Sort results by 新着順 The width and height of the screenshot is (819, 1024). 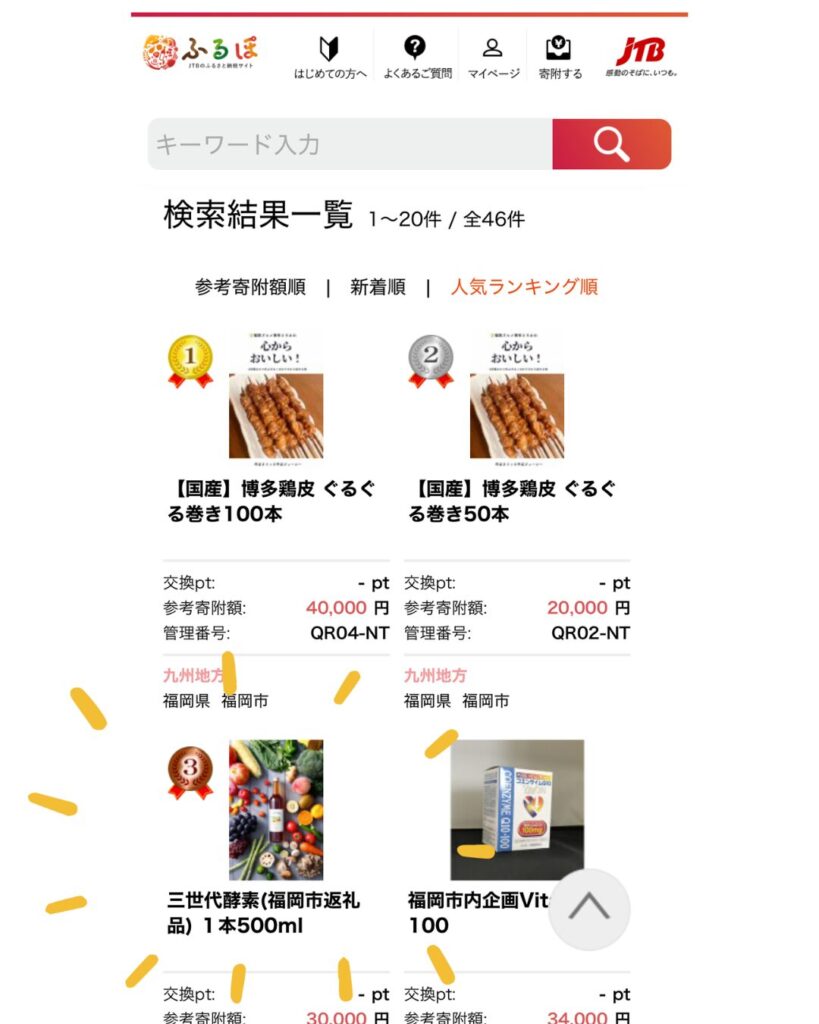click(377, 287)
